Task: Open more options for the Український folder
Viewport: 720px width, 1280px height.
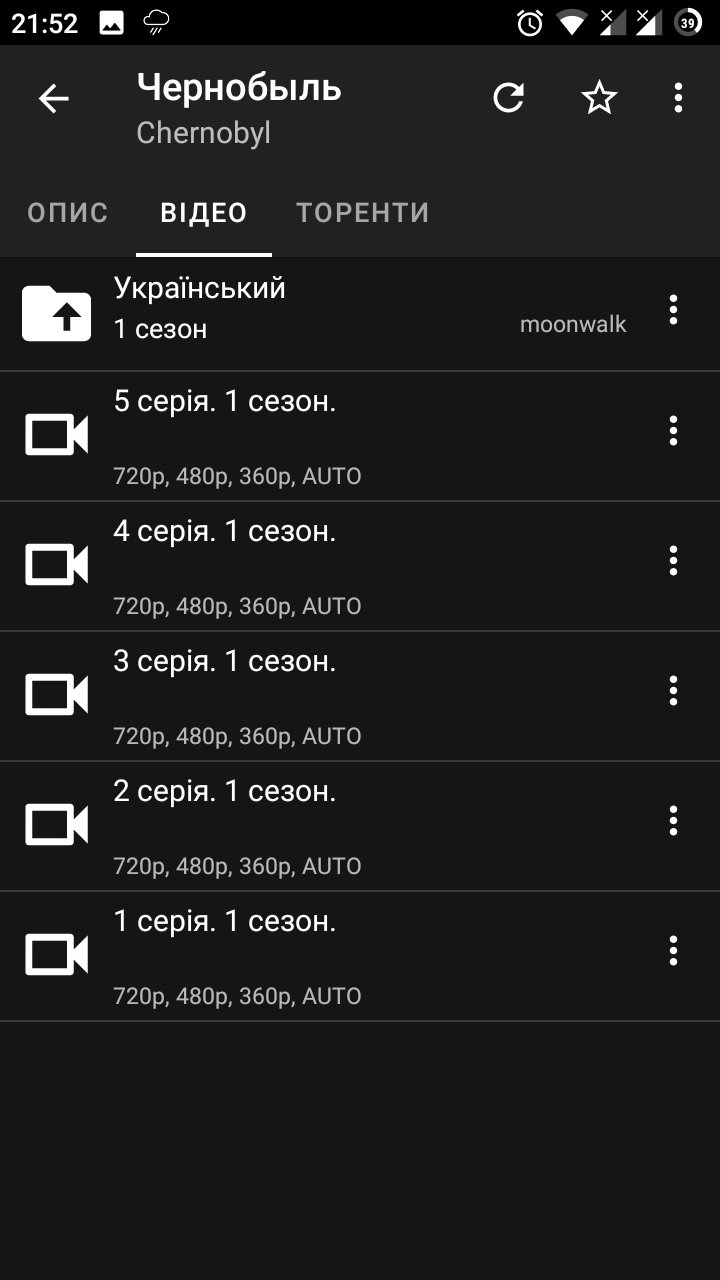Action: pos(673,310)
